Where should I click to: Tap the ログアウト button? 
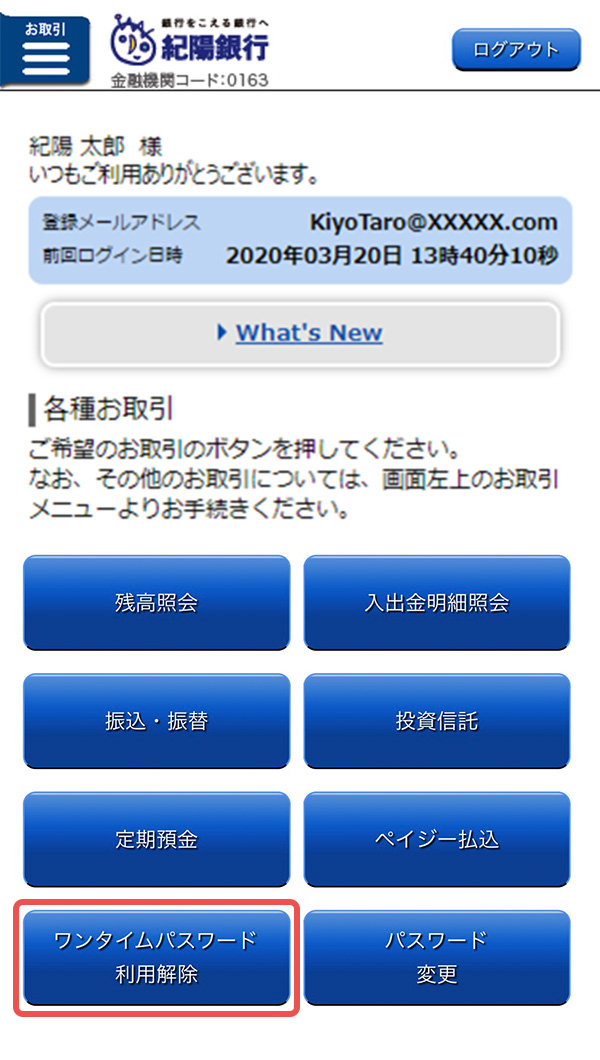pos(515,50)
